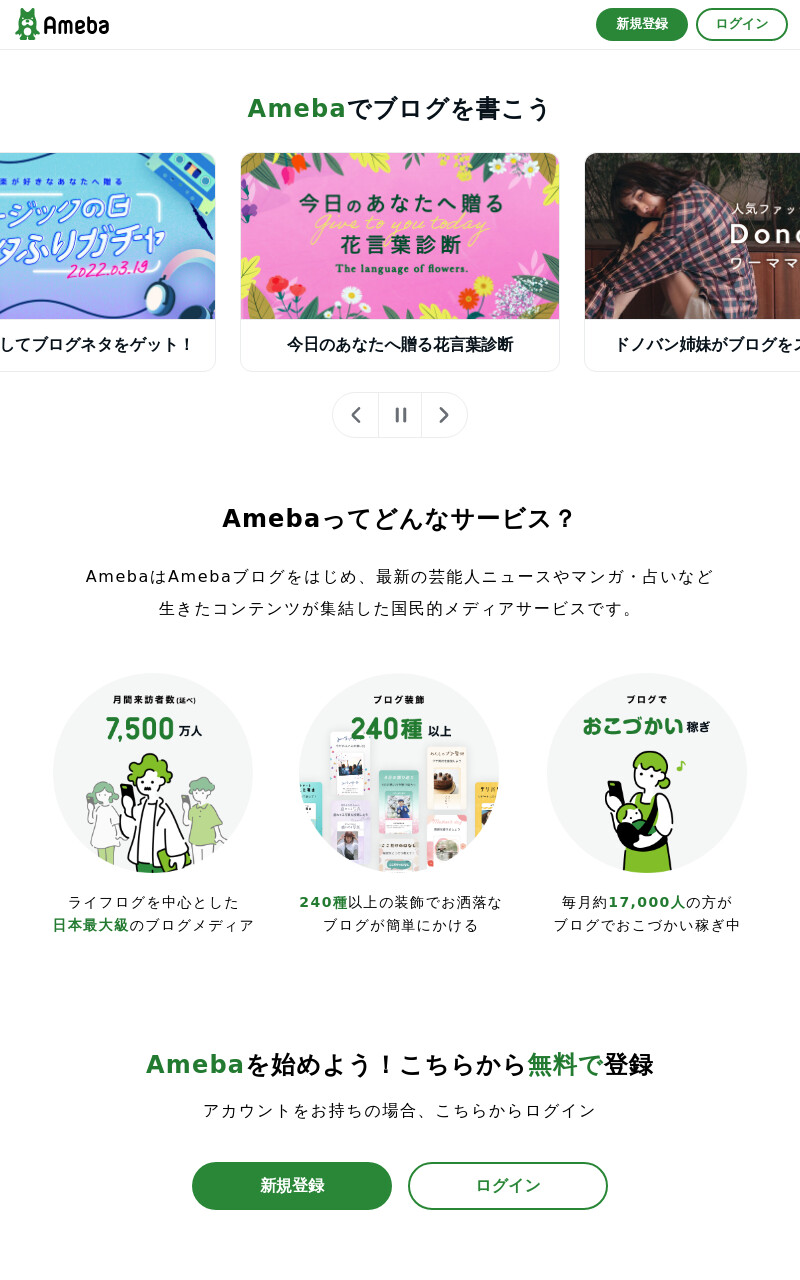Tap the 新規登録 button in the header
Viewport: 800px width, 1280px height.
tap(642, 24)
